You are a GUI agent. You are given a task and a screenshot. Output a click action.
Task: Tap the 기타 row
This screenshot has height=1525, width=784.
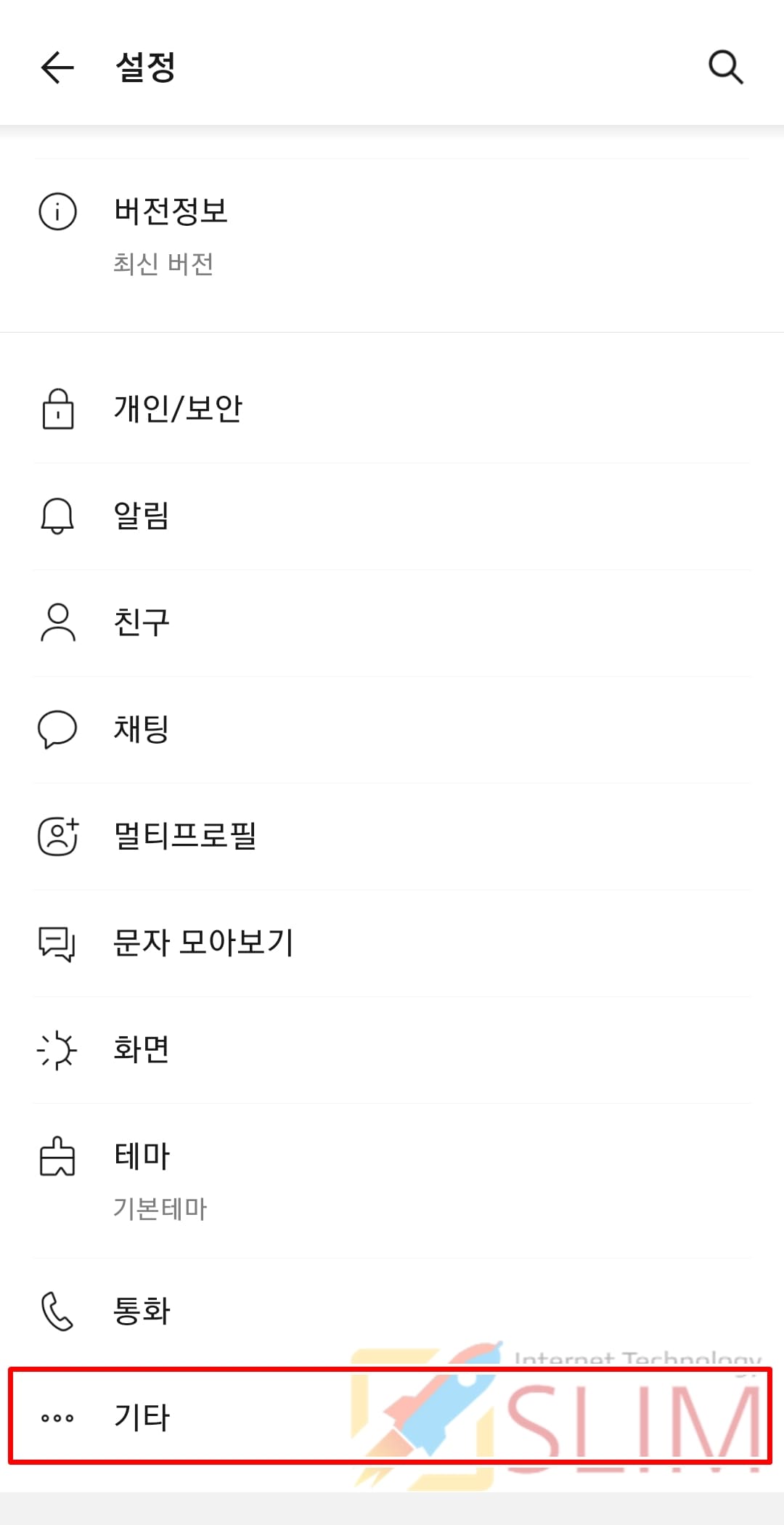(x=392, y=1417)
